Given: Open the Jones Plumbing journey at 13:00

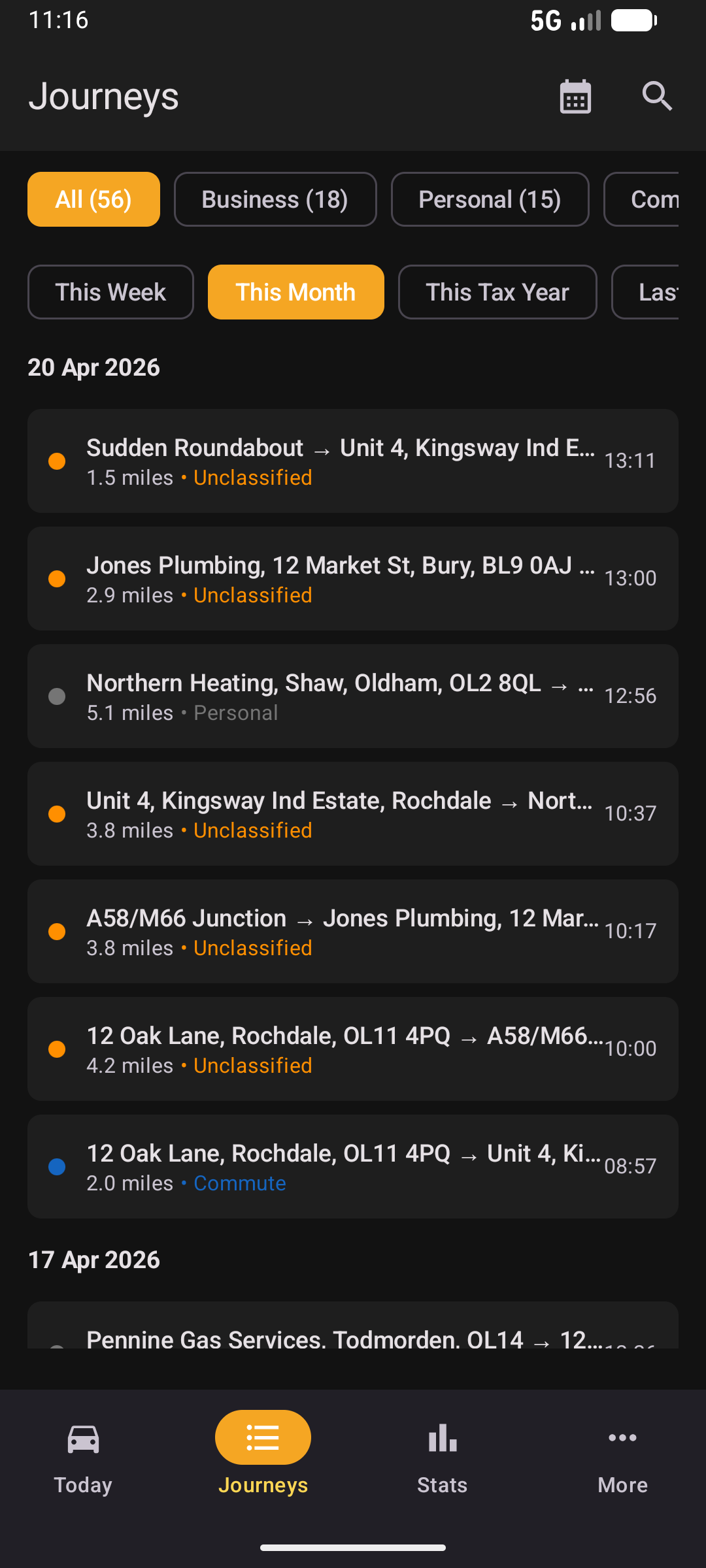Looking at the screenshot, I should tap(353, 578).
